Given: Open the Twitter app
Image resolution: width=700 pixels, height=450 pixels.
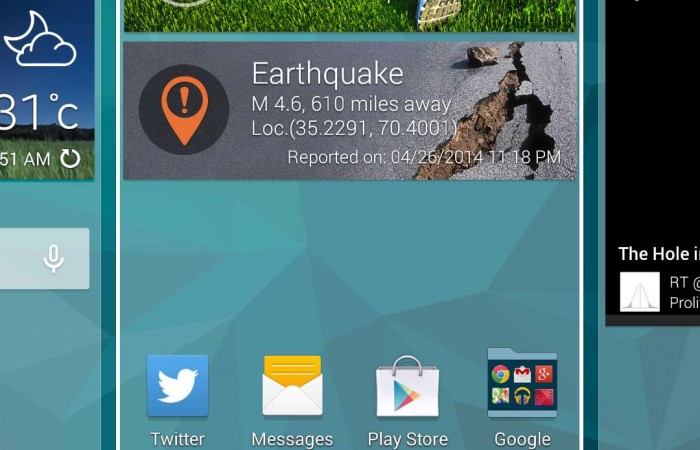Looking at the screenshot, I should 178,386.
